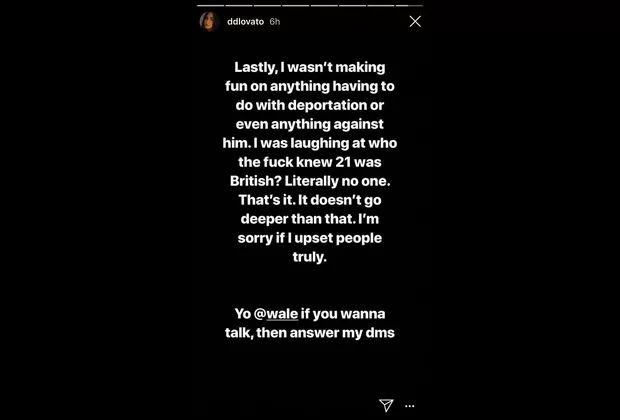This screenshot has height=420, width=620.
Task: Close the story viewer
Action: [415, 21]
